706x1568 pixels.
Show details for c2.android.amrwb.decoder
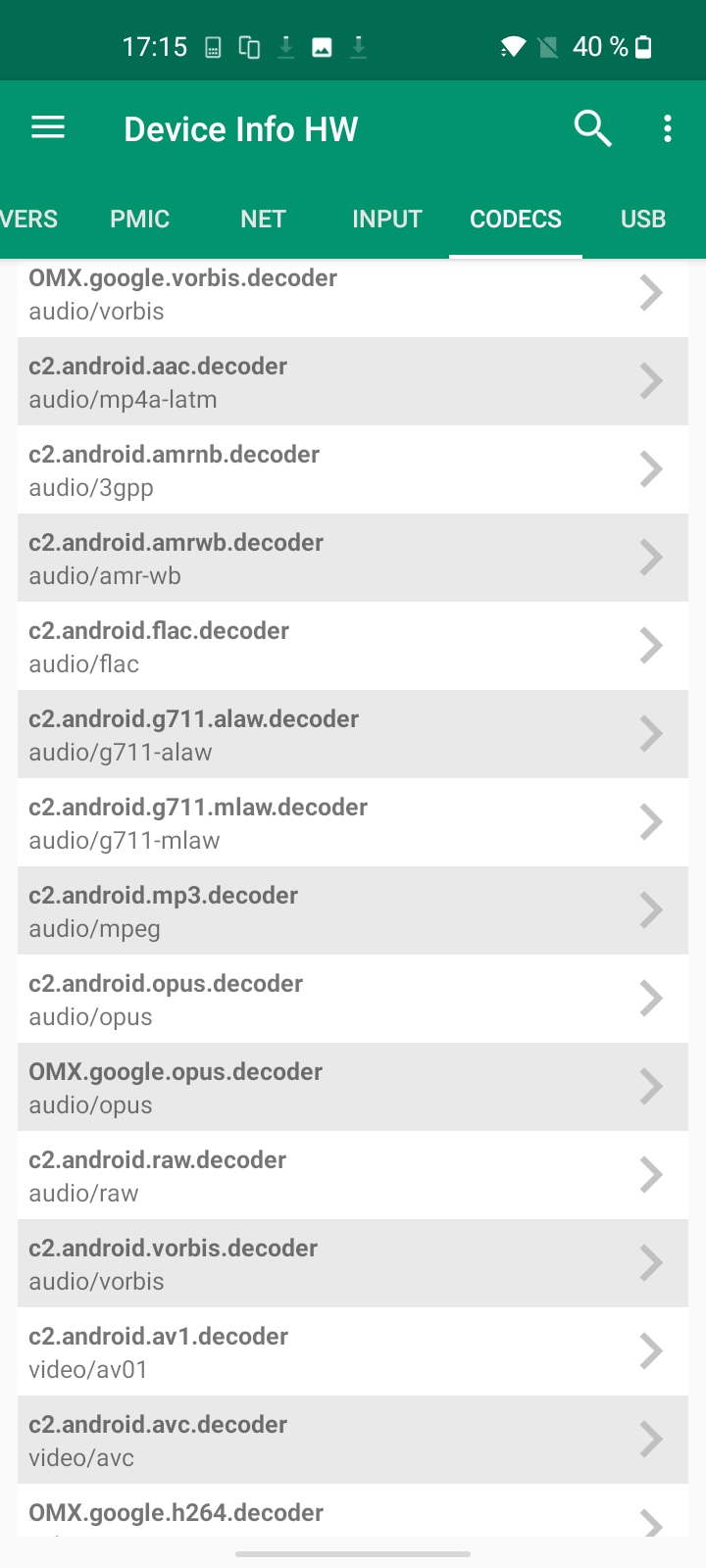point(353,559)
